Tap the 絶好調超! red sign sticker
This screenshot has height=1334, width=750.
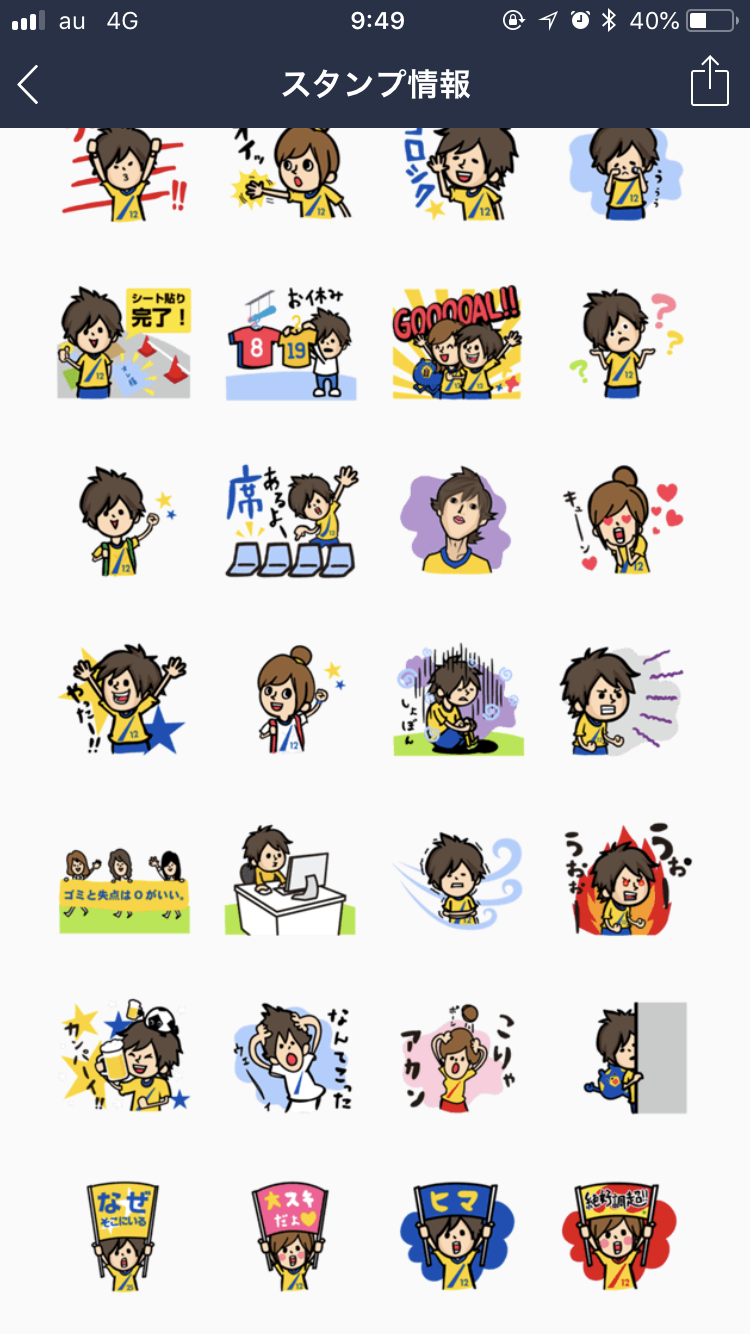(626, 1236)
